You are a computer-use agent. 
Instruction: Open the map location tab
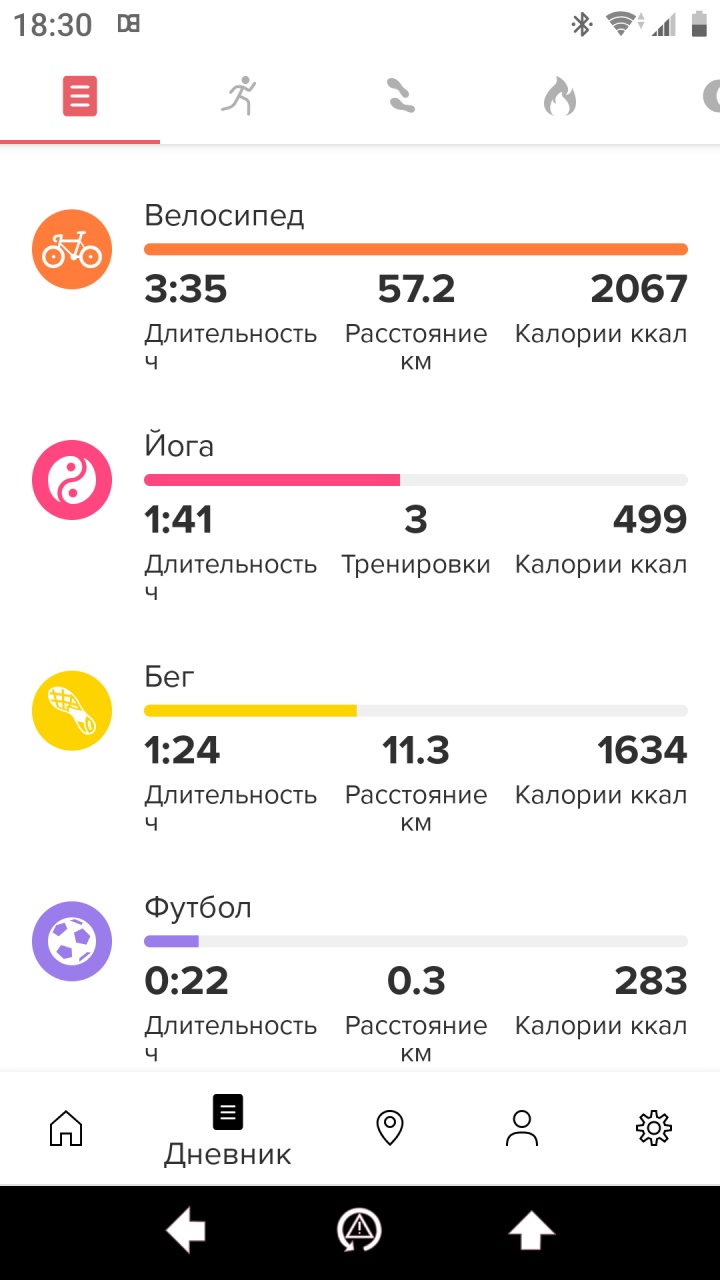coord(389,1128)
